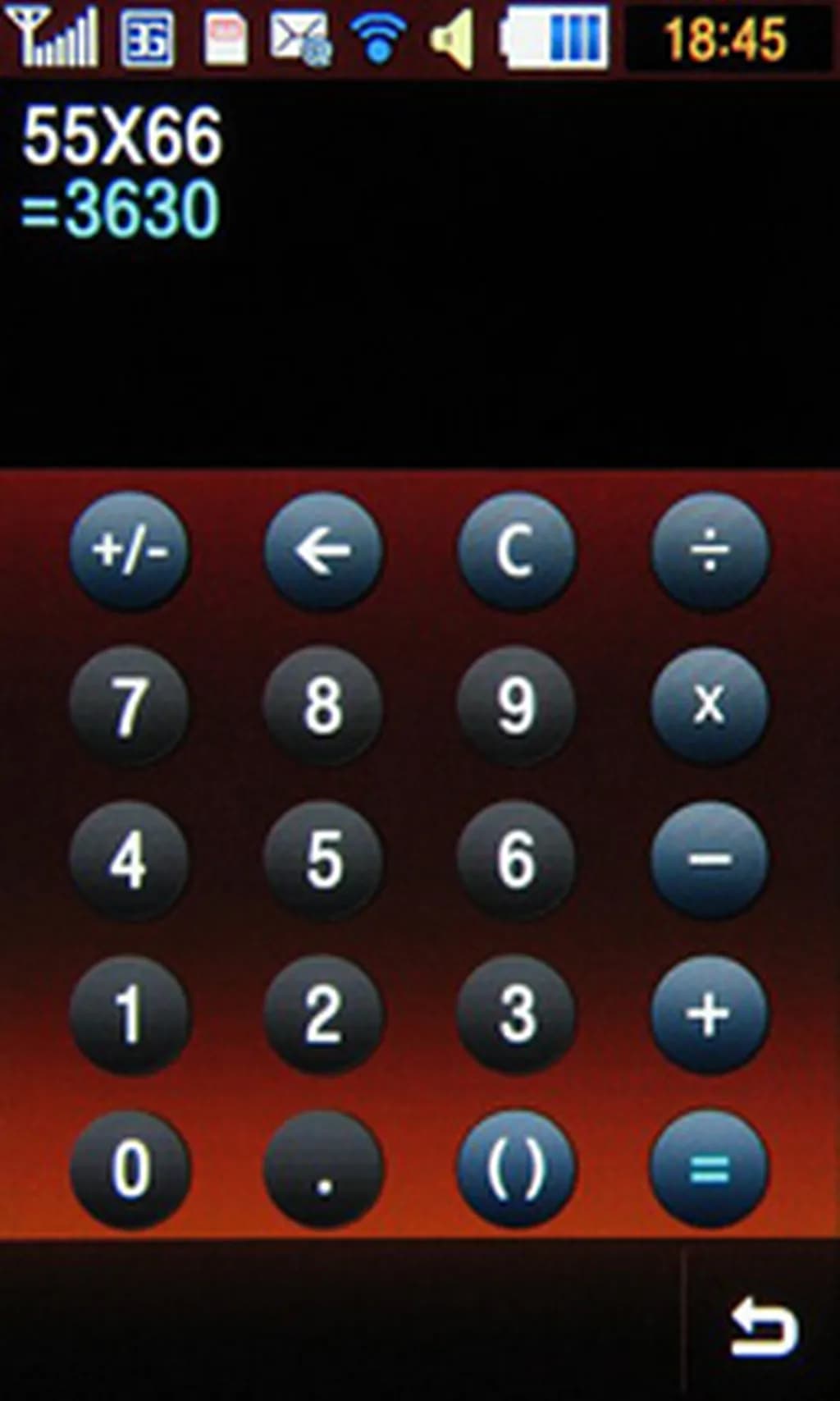Enter digit 1
The height and width of the screenshot is (1401, 840).
130,1014
